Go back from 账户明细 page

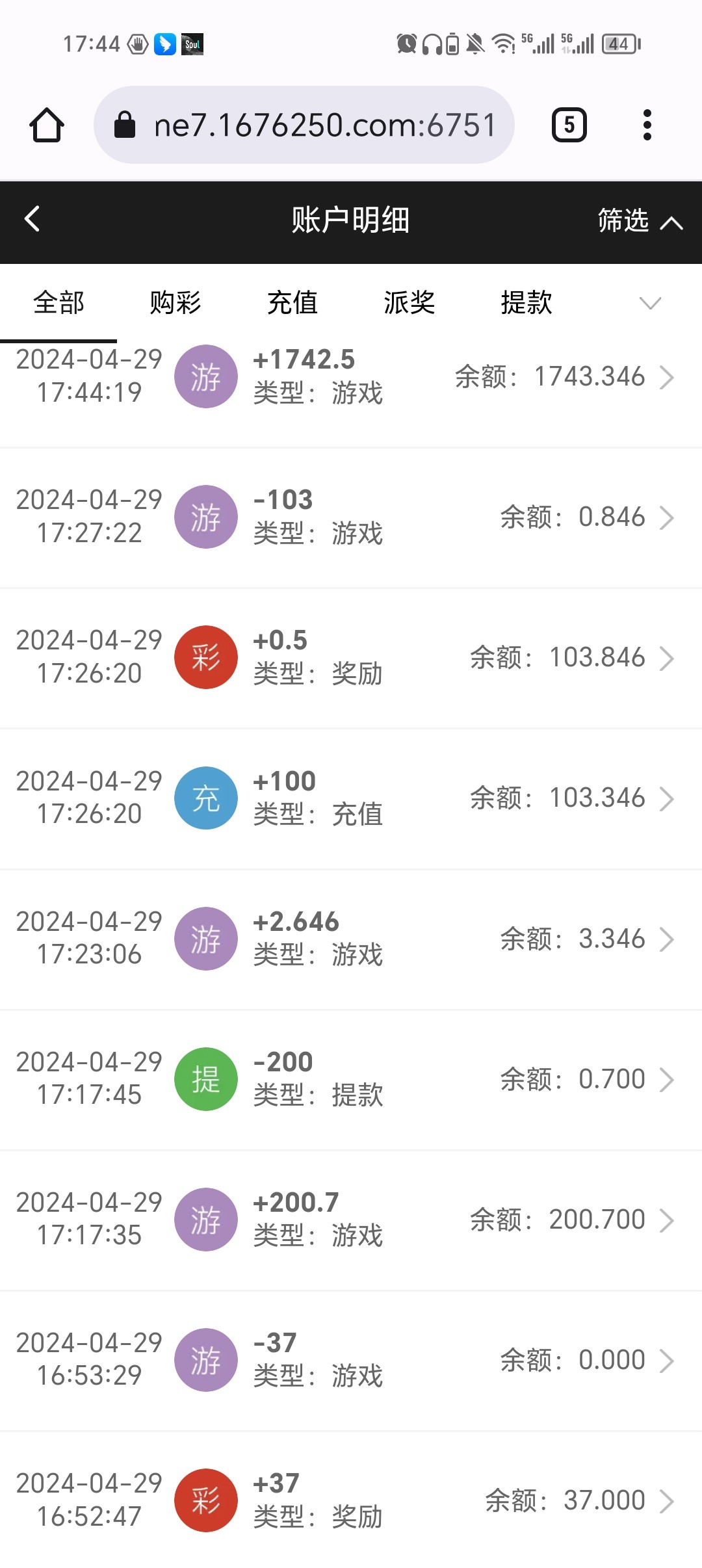pyautogui.click(x=32, y=219)
